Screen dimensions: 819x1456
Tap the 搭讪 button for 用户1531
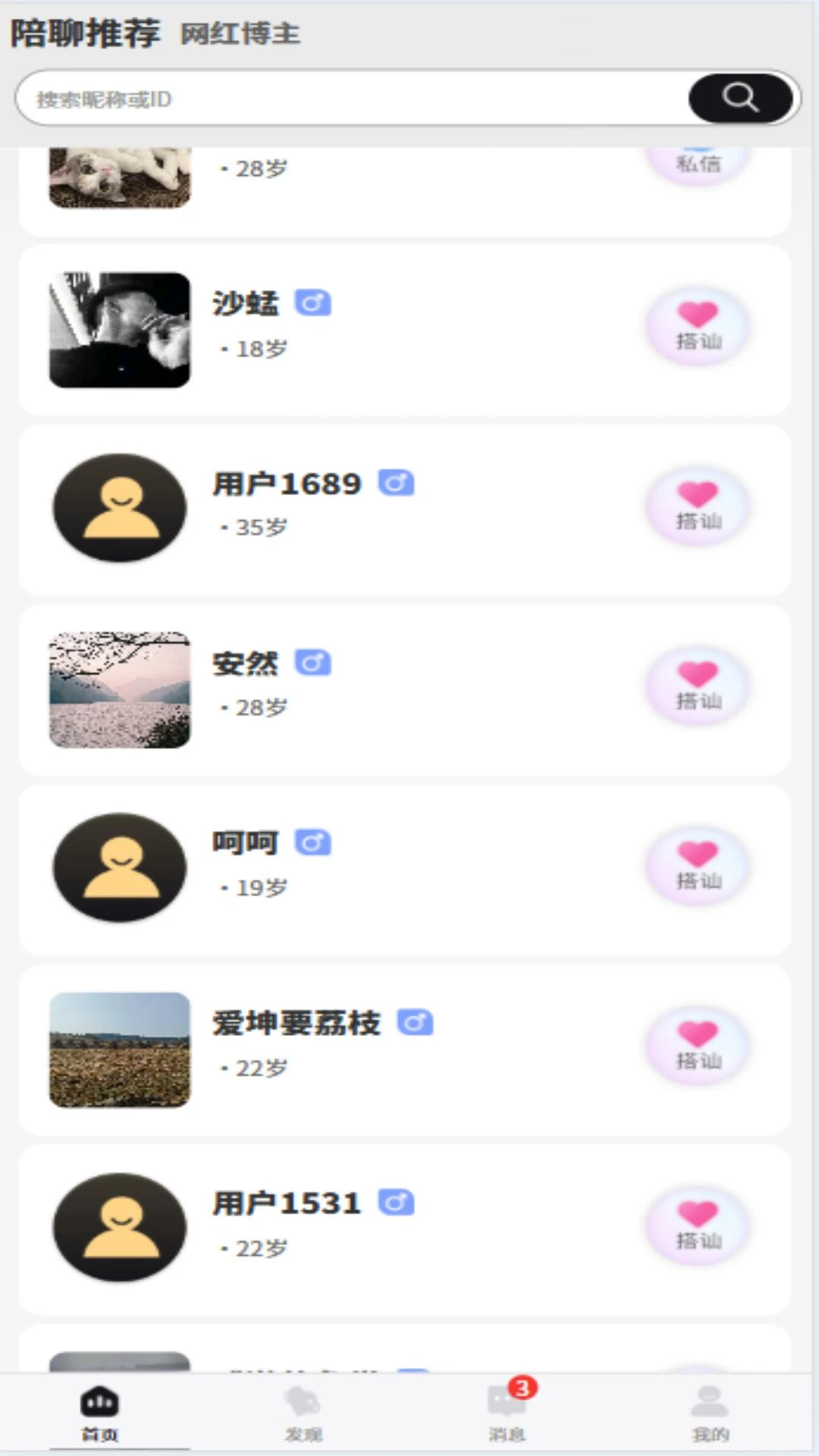point(698,1225)
